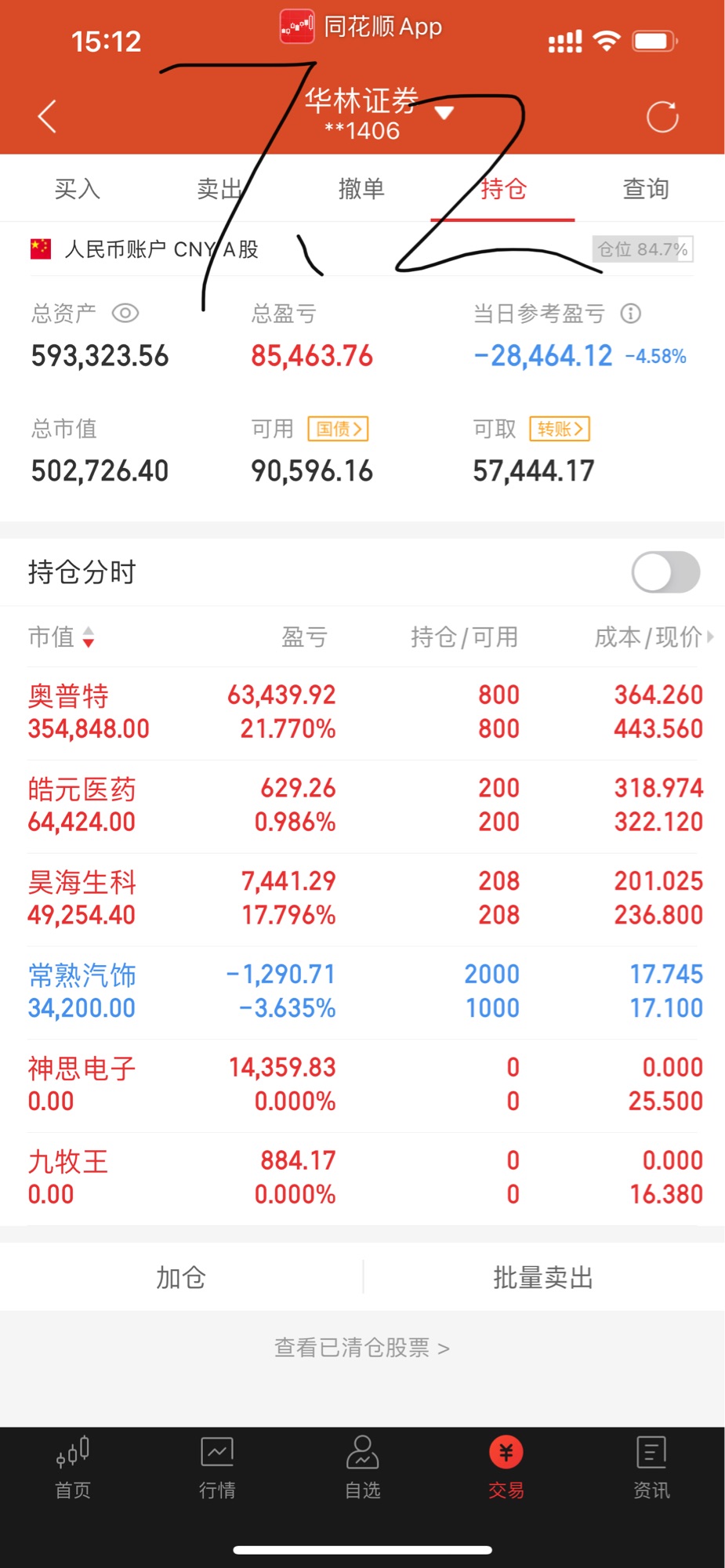Open the 华林证券 account switcher dropdown

click(444, 113)
